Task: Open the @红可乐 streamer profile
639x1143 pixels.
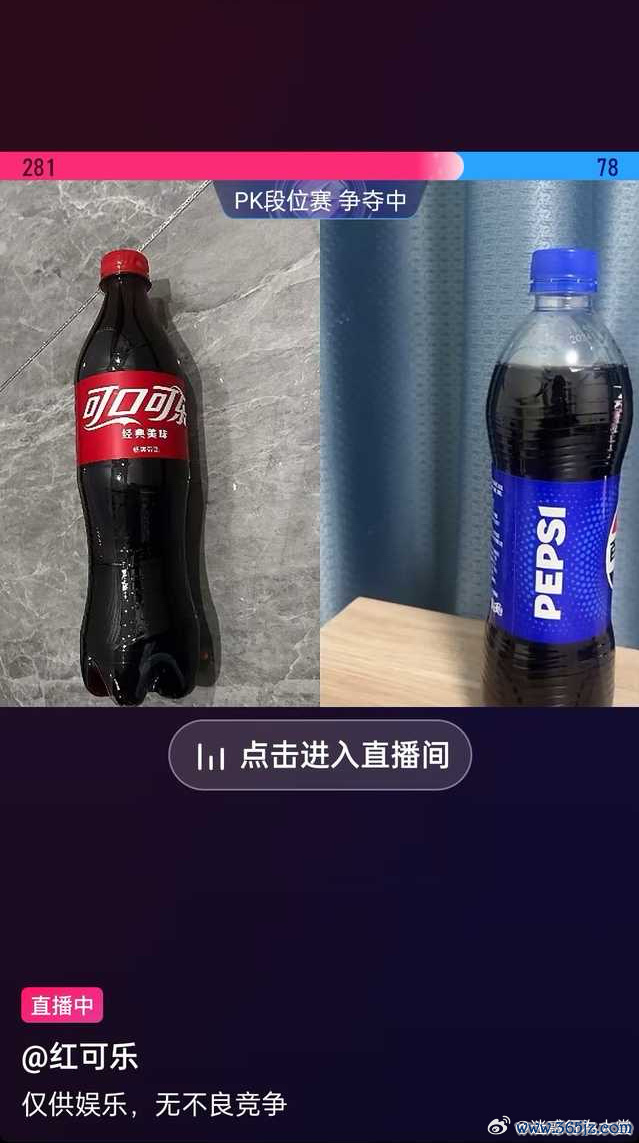Action: click(80, 1057)
